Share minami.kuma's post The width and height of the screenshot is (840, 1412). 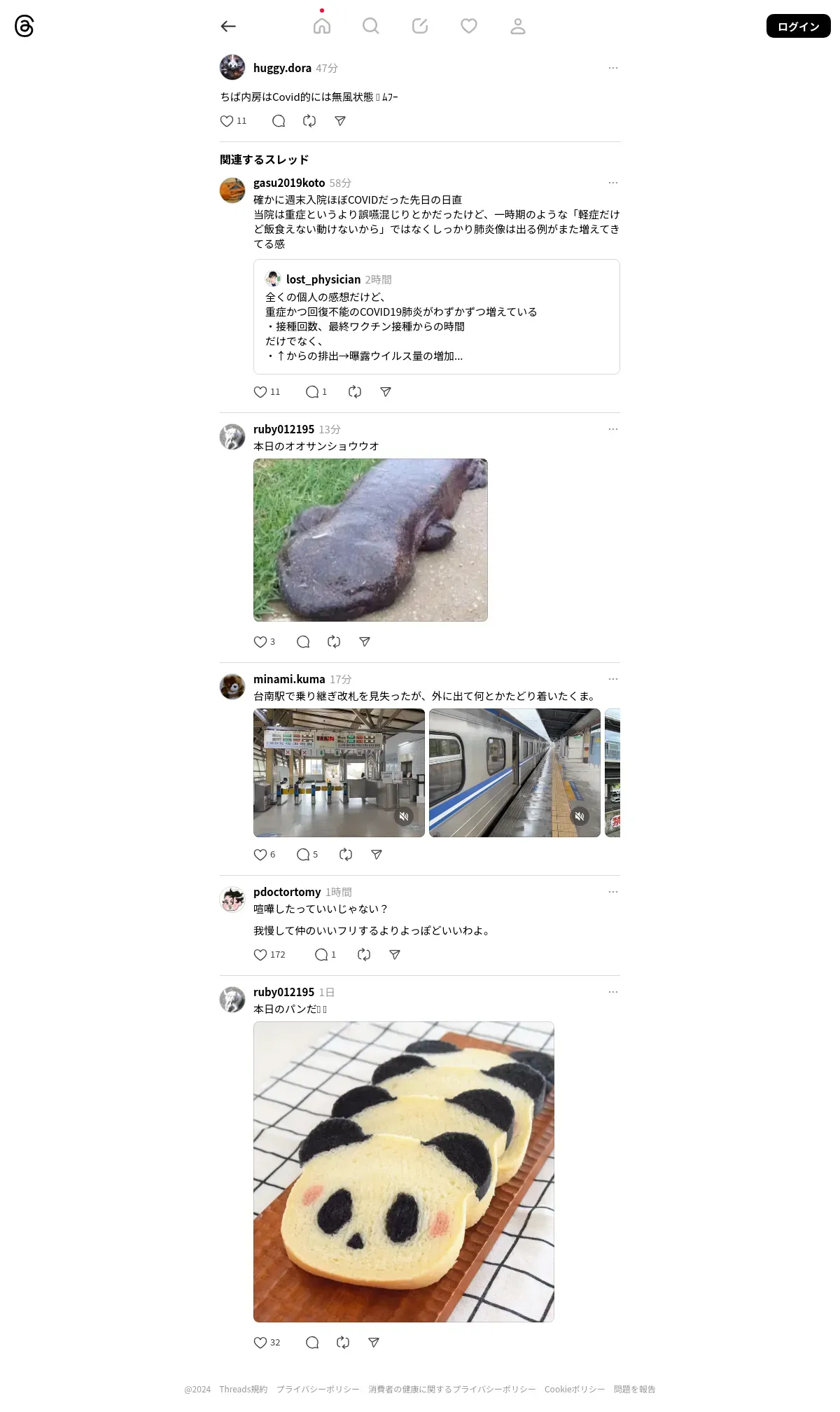[377, 855]
